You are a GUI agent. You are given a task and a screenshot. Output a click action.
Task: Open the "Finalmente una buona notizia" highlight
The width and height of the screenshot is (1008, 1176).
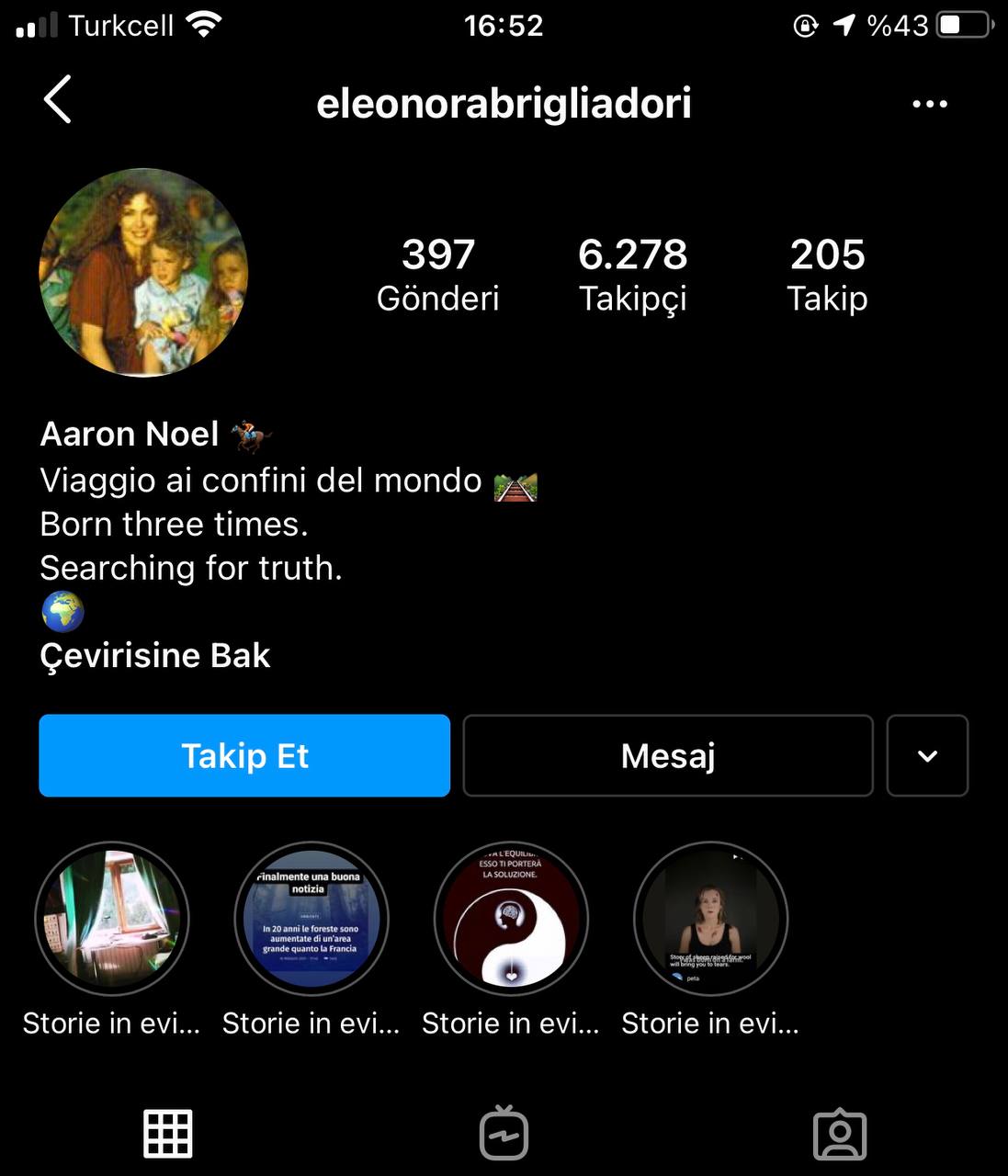coord(311,919)
